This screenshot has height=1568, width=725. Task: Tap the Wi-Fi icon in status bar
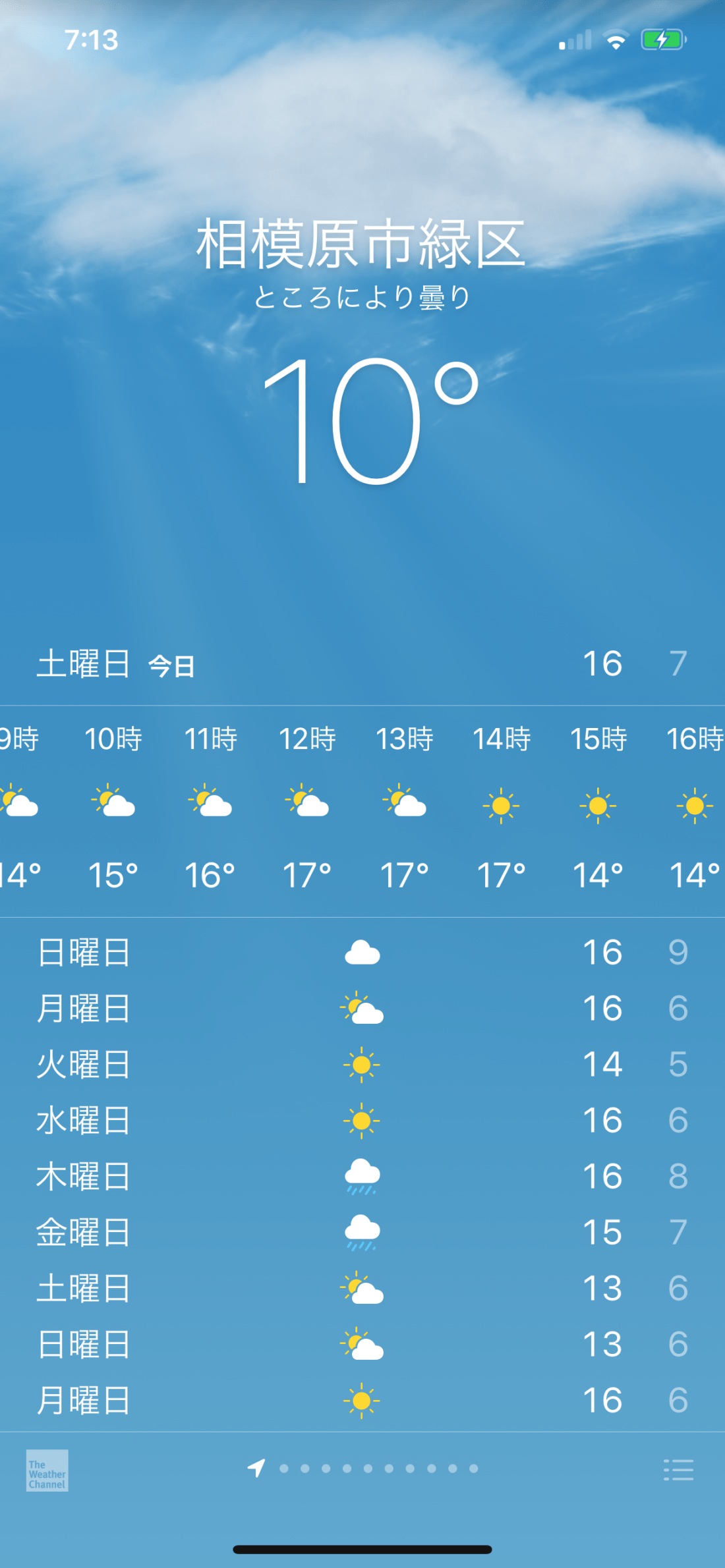[x=616, y=40]
